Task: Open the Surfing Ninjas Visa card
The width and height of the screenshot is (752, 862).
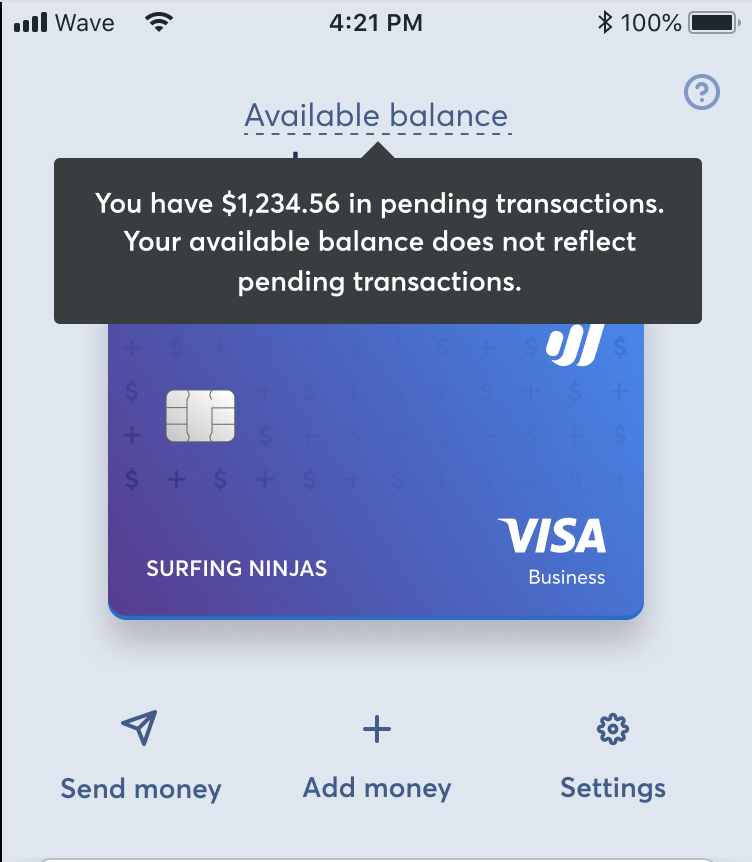Action: (x=376, y=470)
